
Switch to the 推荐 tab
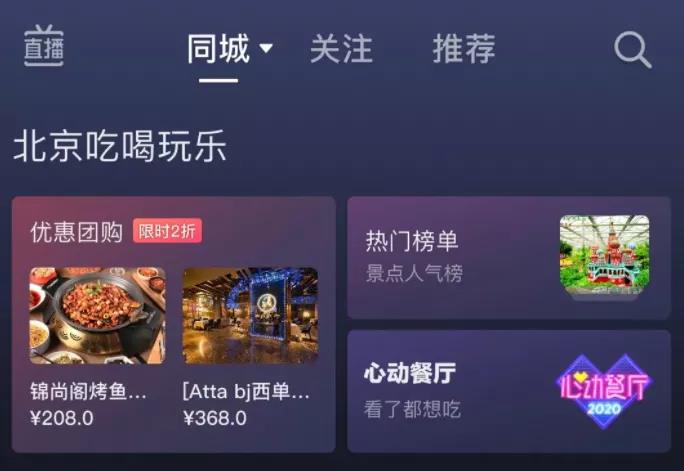pos(463,48)
